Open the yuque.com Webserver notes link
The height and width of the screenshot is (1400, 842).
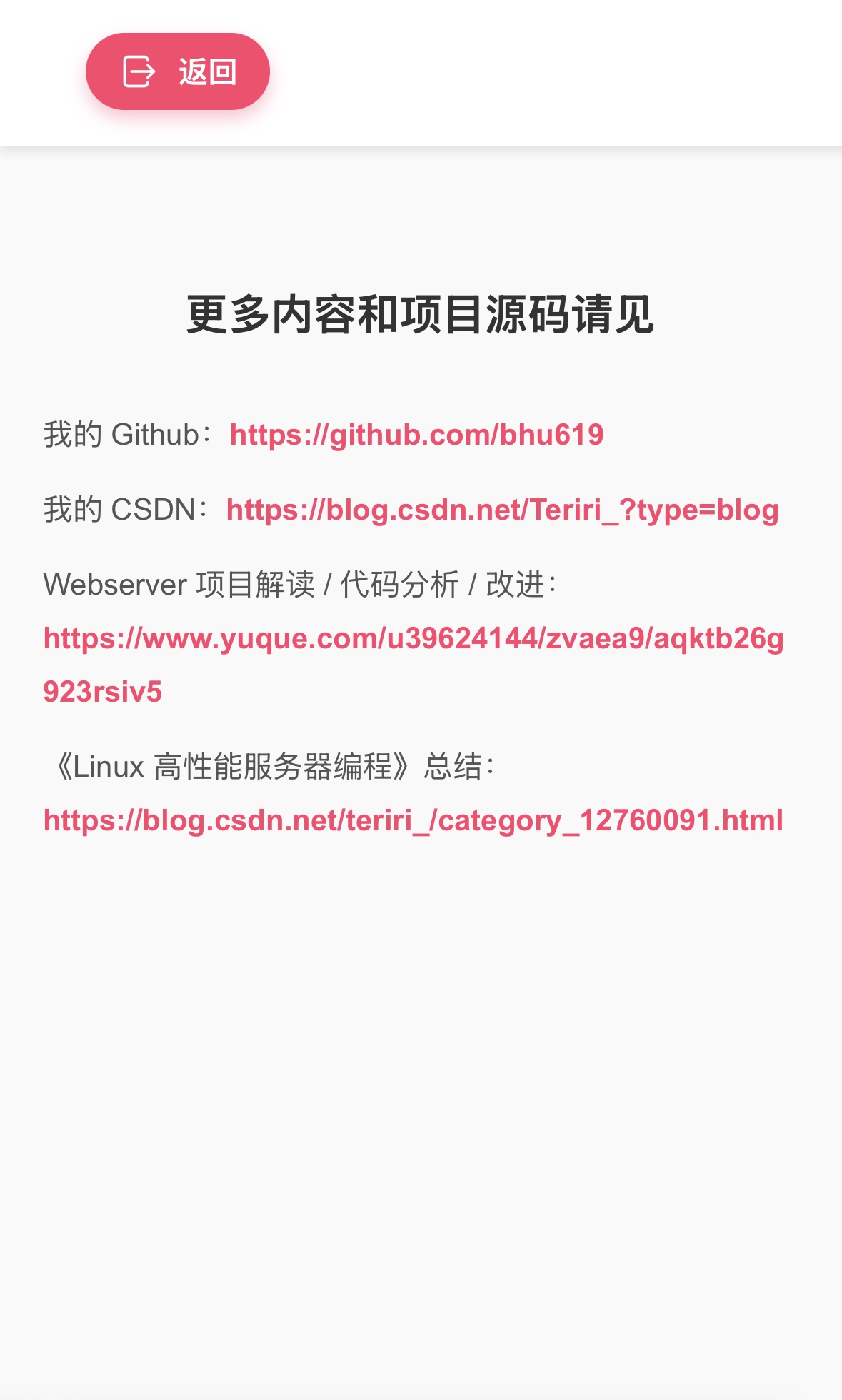click(414, 665)
